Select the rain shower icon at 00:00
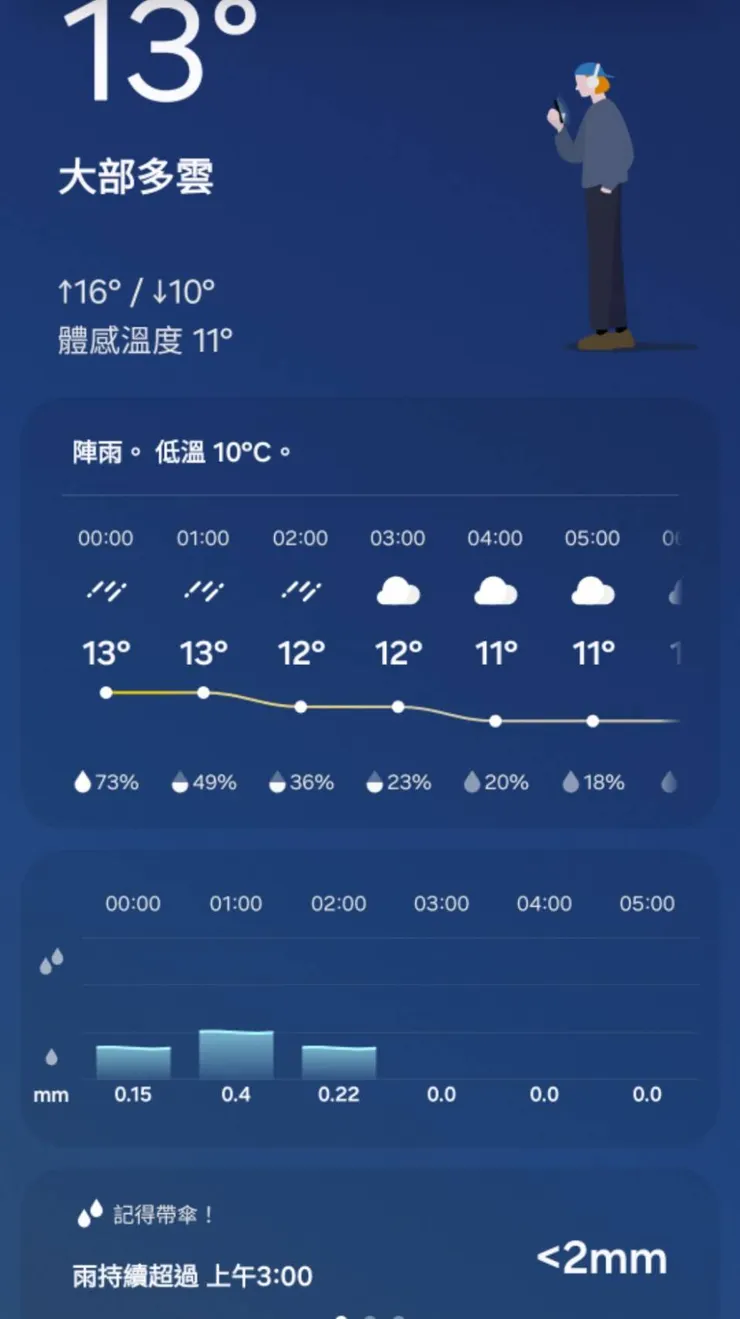 105,590
